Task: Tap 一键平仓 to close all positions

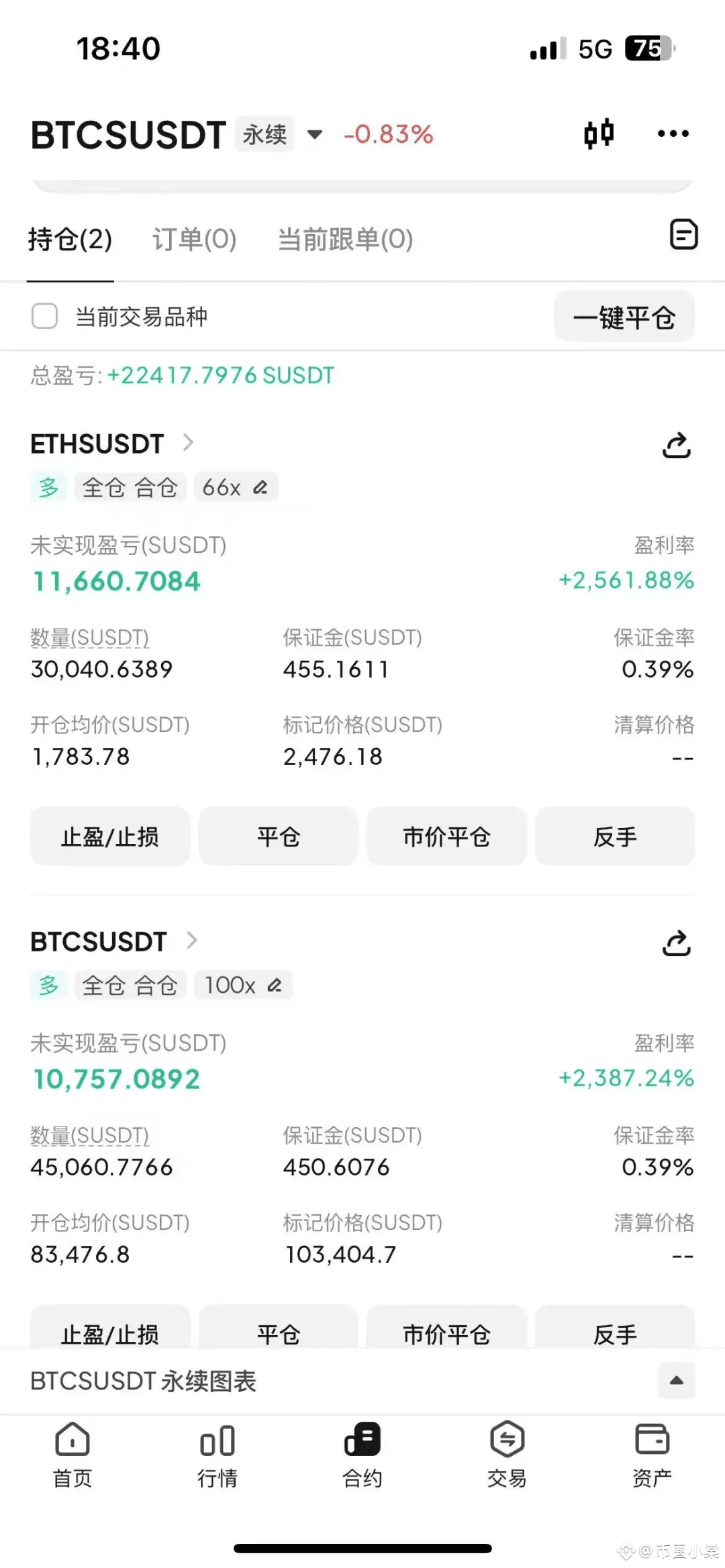Action: coord(624,317)
